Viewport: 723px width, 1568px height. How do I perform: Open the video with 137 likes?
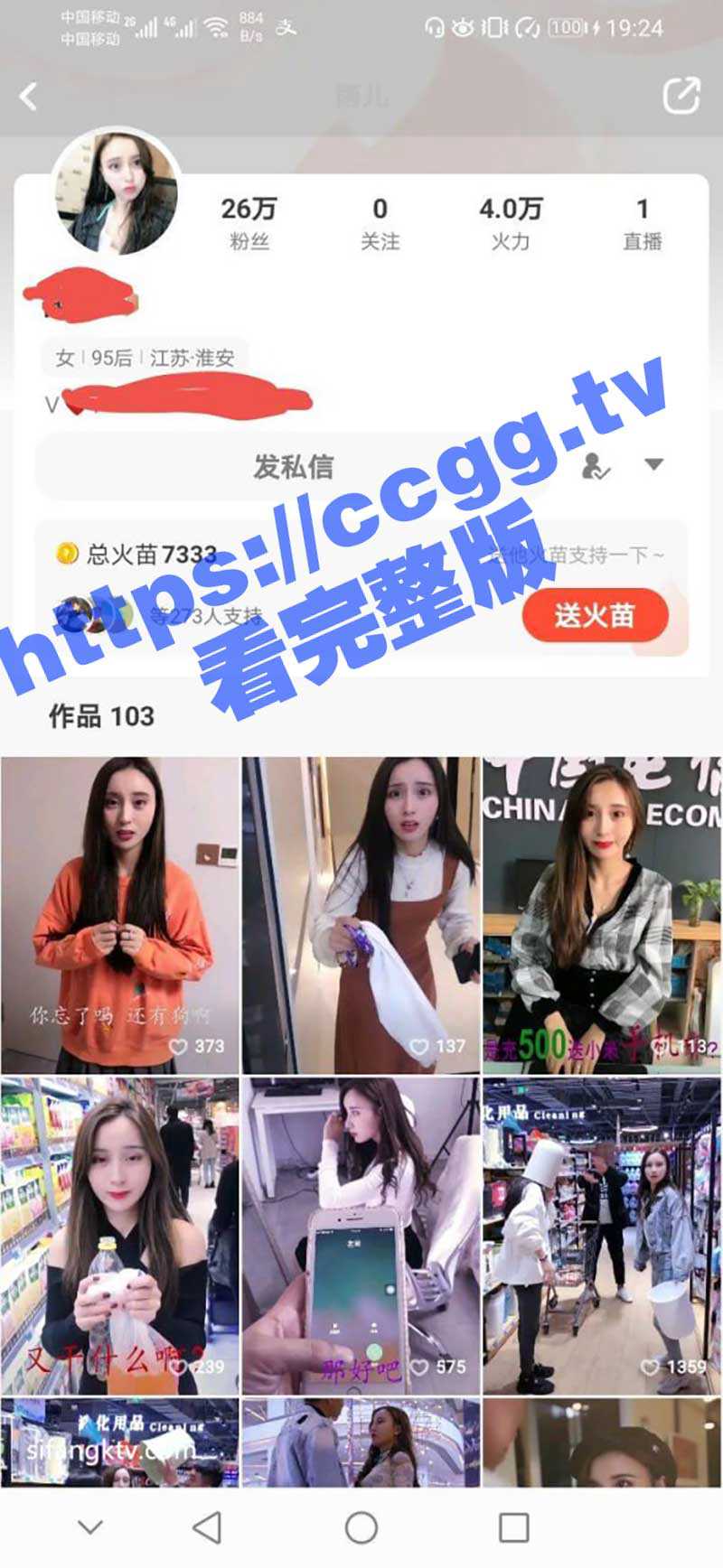pos(361,914)
